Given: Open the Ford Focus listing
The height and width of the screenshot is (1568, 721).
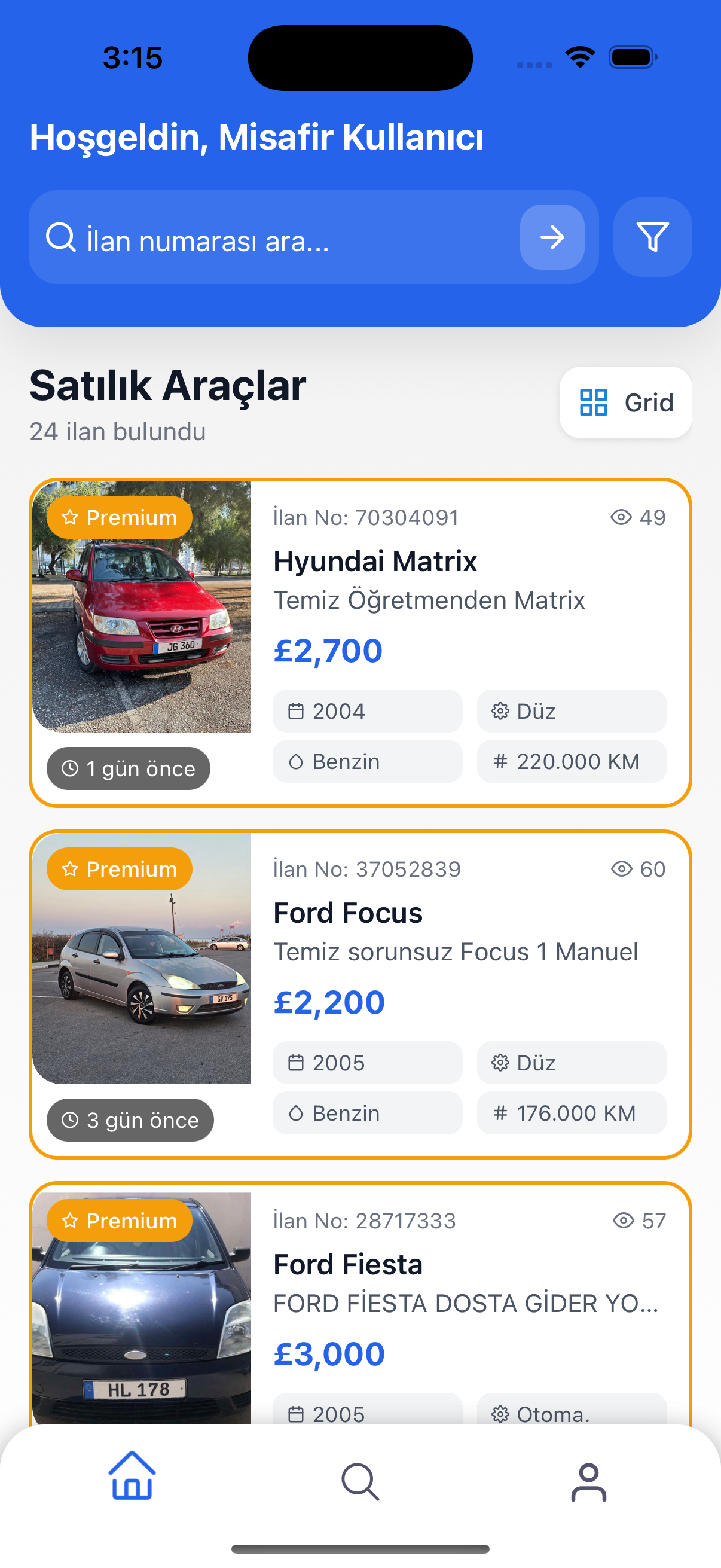Looking at the screenshot, I should tap(360, 998).
